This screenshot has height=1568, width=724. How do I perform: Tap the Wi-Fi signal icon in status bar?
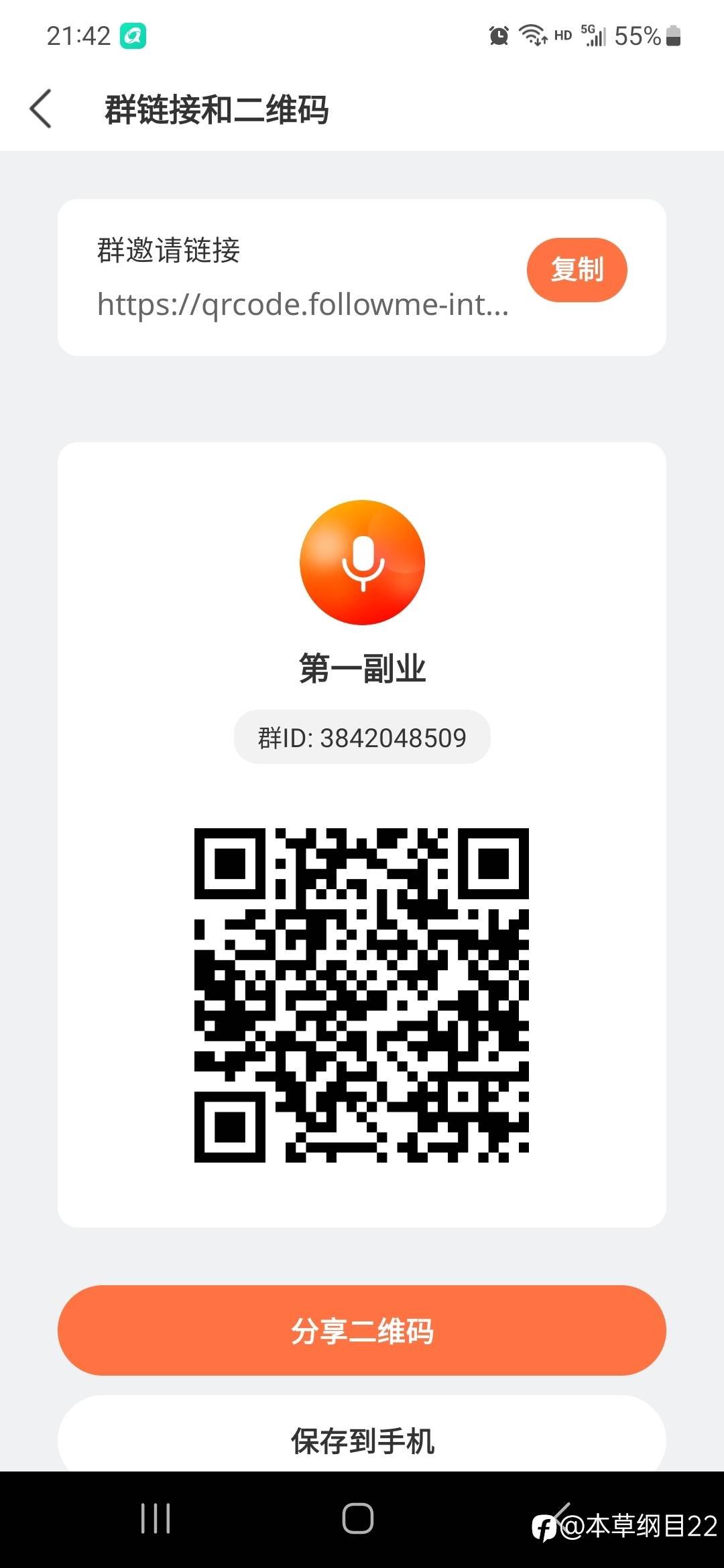tap(532, 35)
